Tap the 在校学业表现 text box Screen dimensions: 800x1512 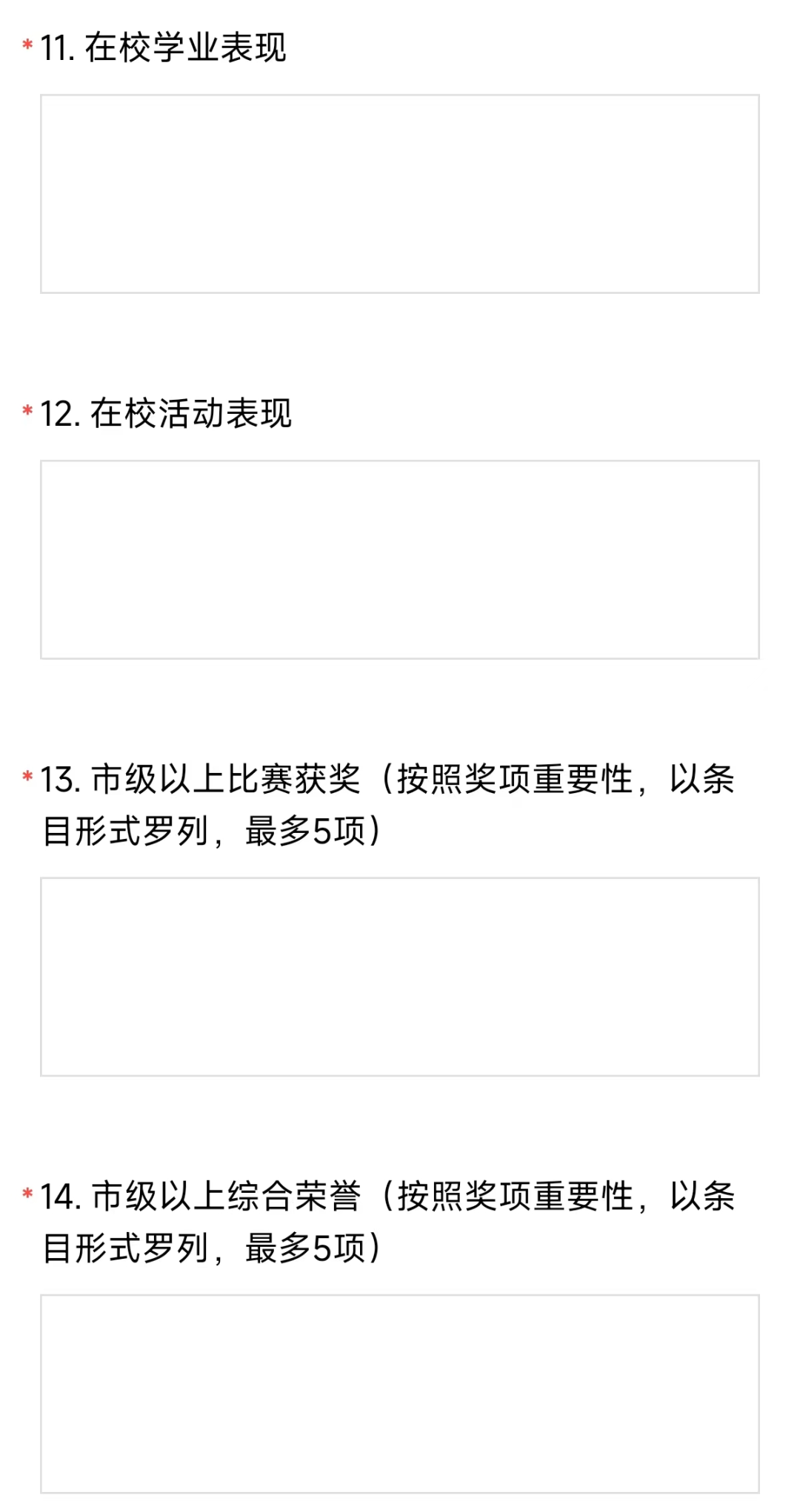point(400,193)
